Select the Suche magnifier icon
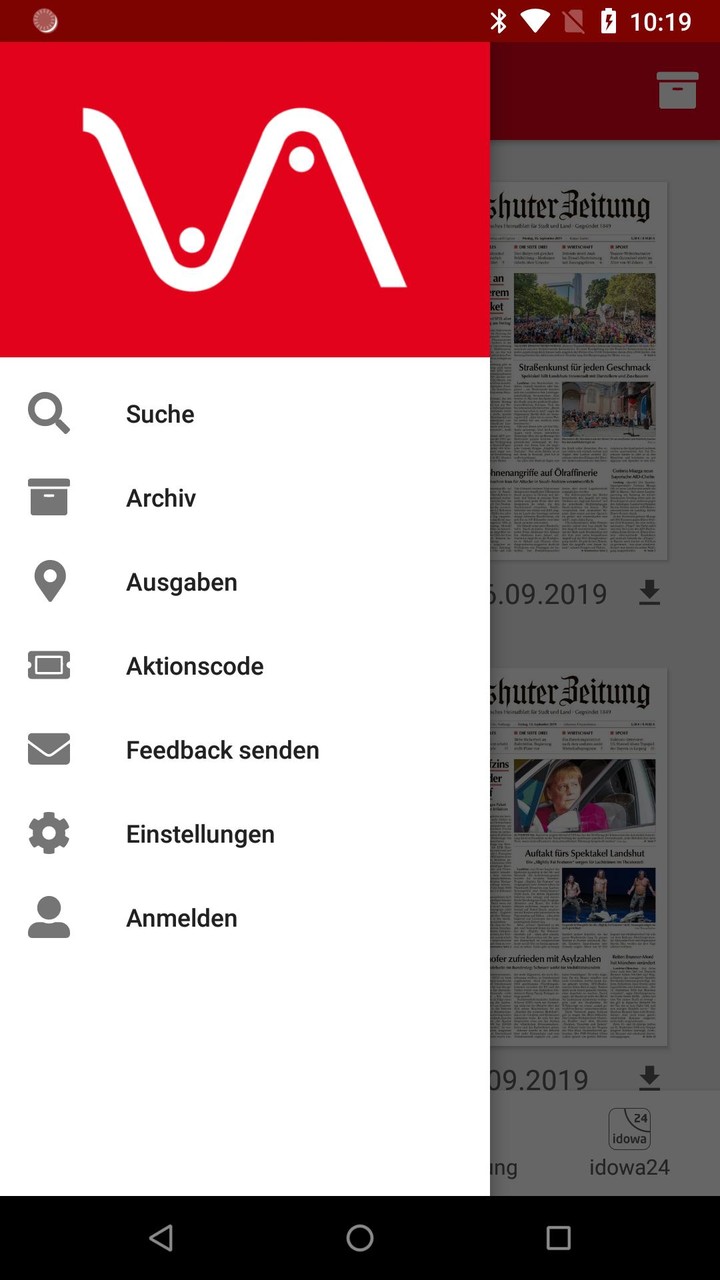Viewport: 720px width, 1280px height. coord(48,413)
